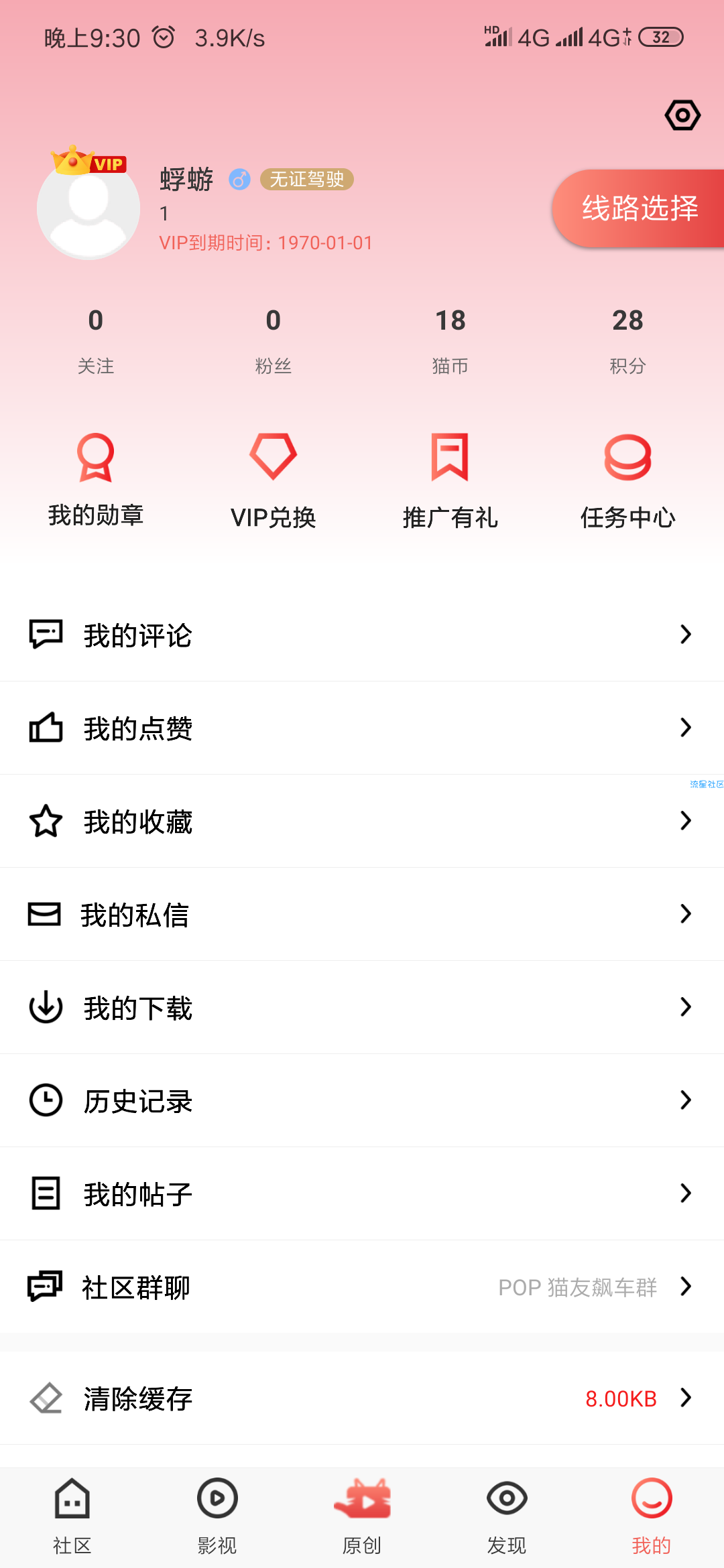Open 推广有礼 promotion
724x1568 pixels.
point(450,480)
